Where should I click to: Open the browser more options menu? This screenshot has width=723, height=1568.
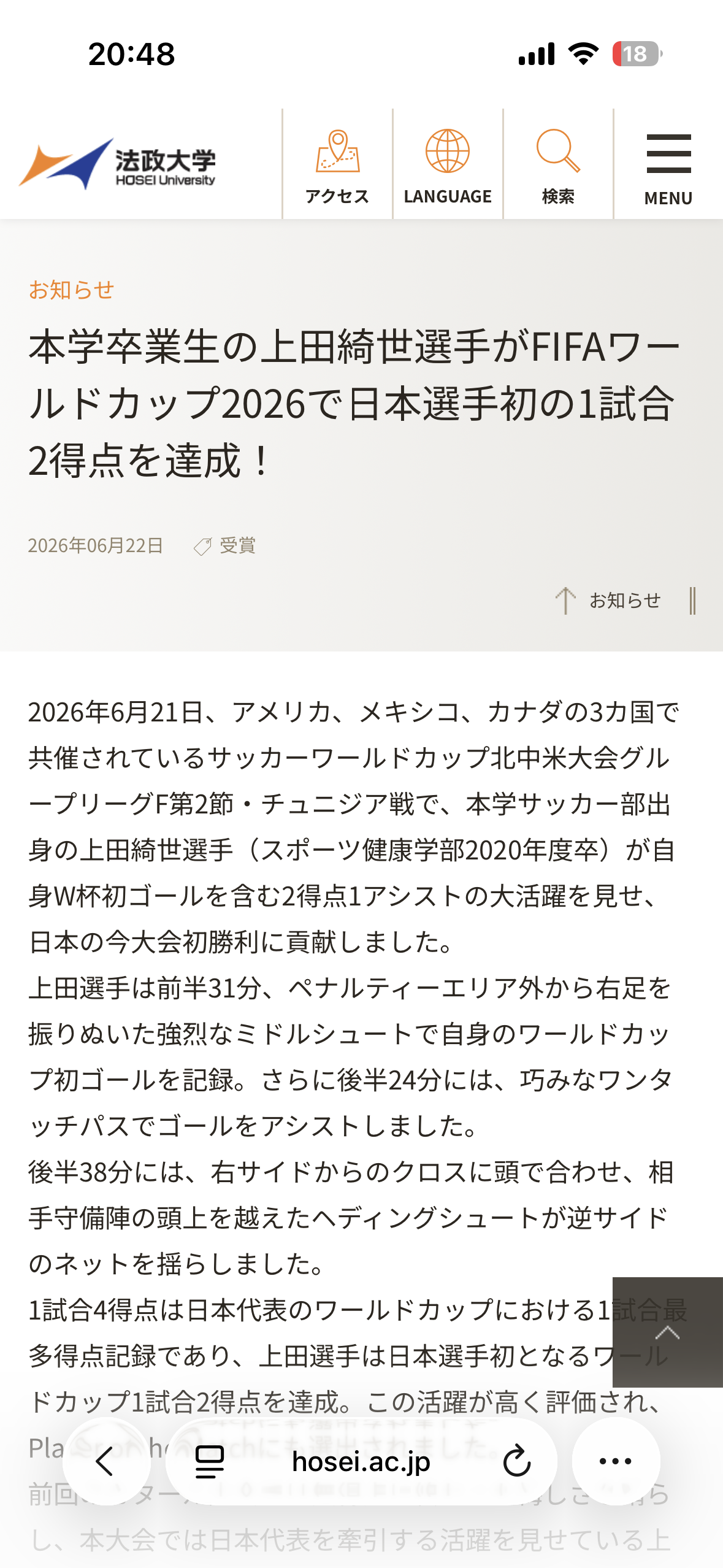616,1461
